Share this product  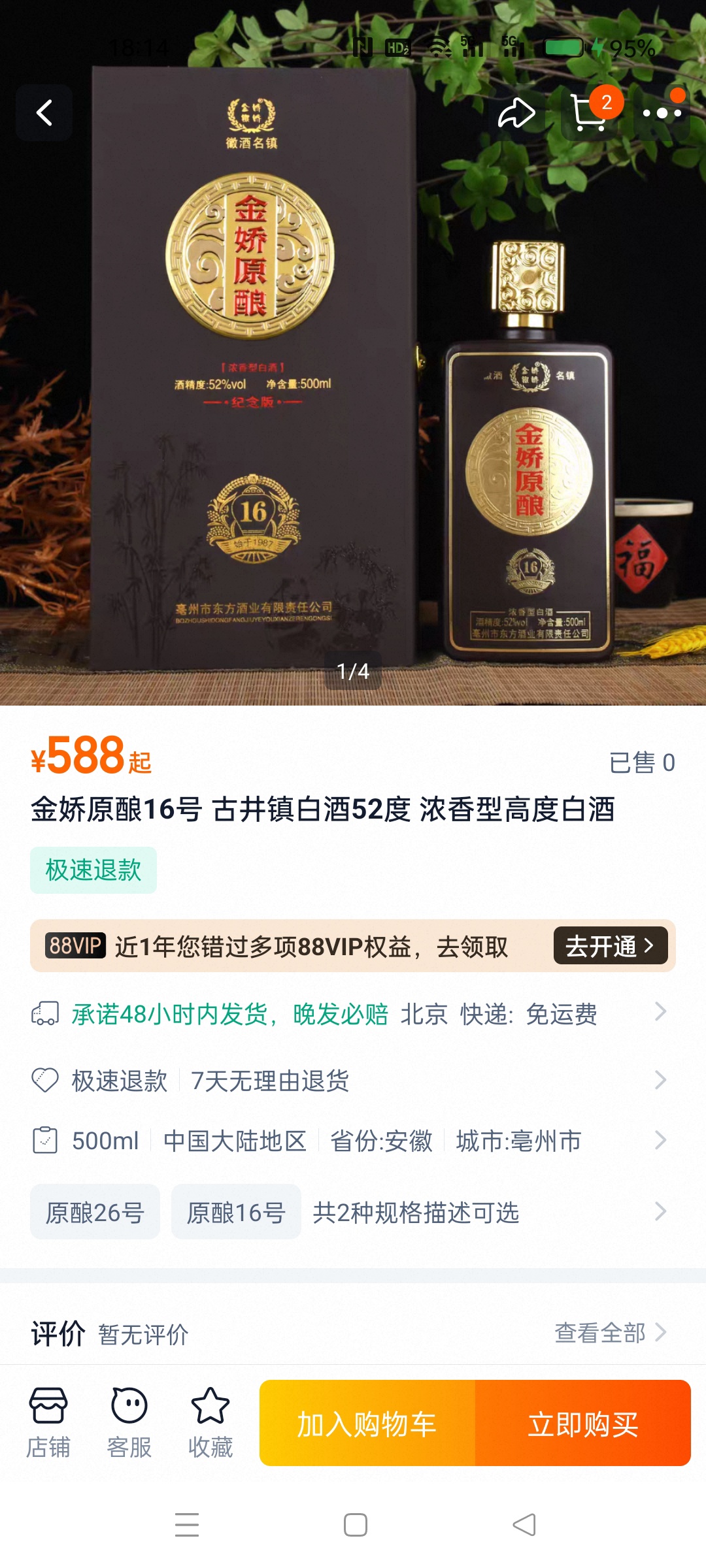516,113
